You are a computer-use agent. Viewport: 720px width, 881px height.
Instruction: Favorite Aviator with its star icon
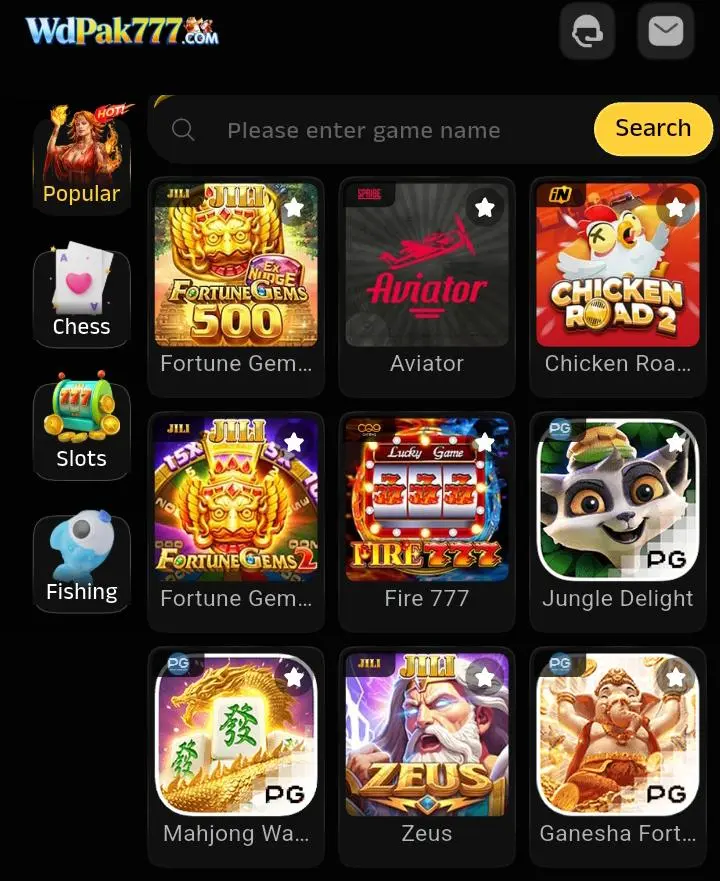tap(485, 208)
